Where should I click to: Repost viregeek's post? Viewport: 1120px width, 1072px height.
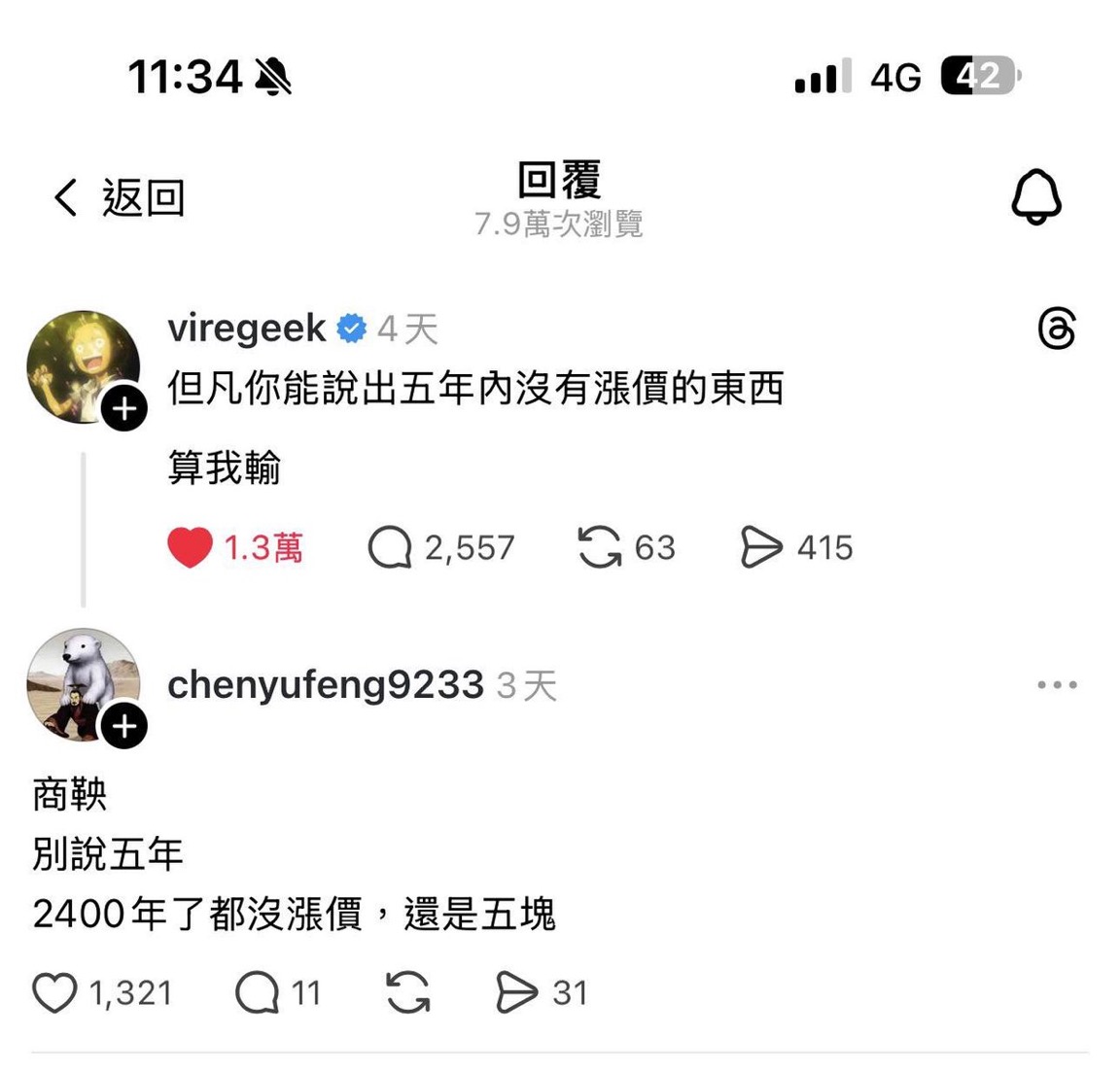[x=599, y=546]
